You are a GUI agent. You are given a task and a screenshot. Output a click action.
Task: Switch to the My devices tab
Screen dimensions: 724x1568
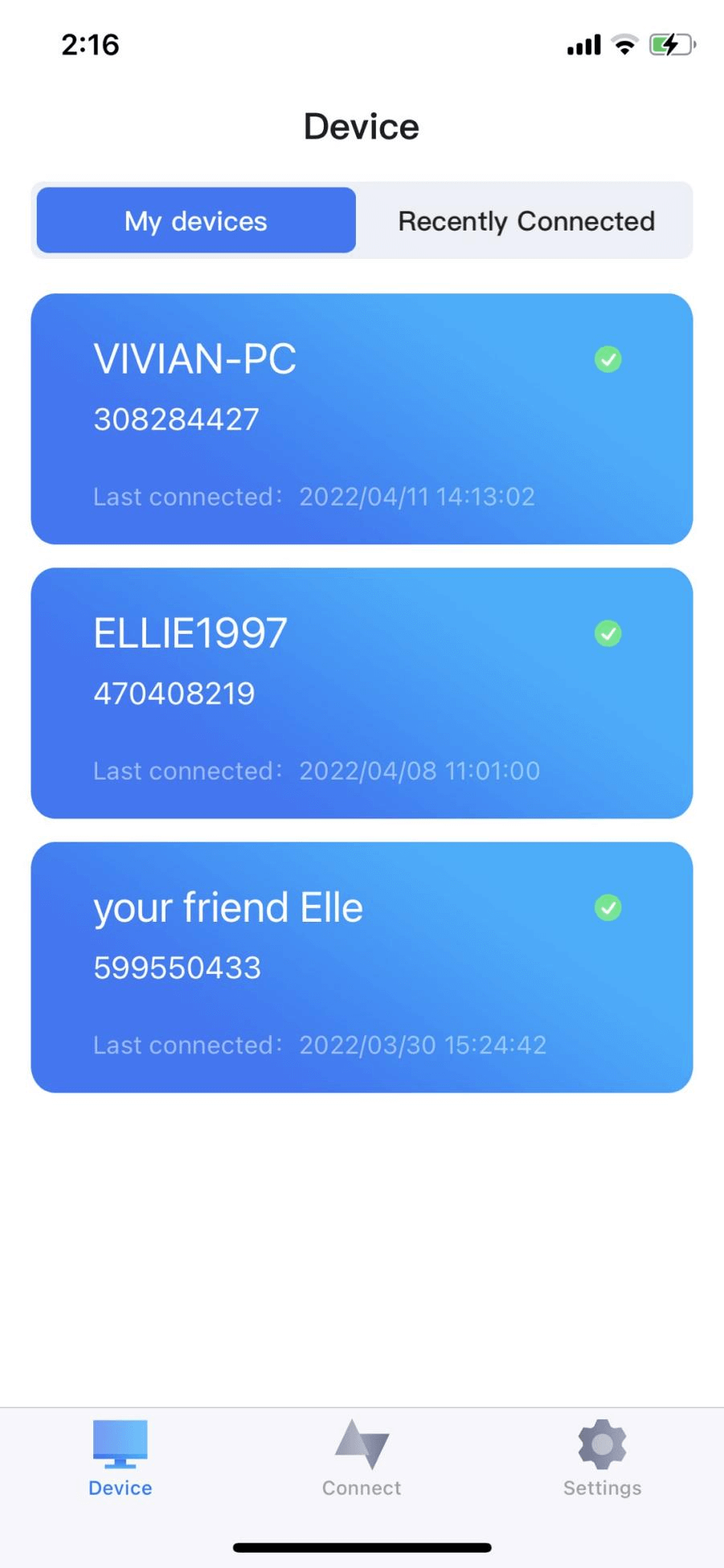pos(196,221)
